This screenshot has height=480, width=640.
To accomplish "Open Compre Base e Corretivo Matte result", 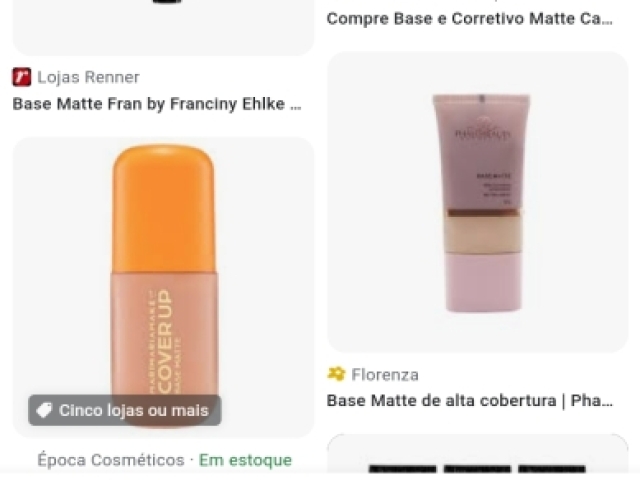I will point(470,18).
